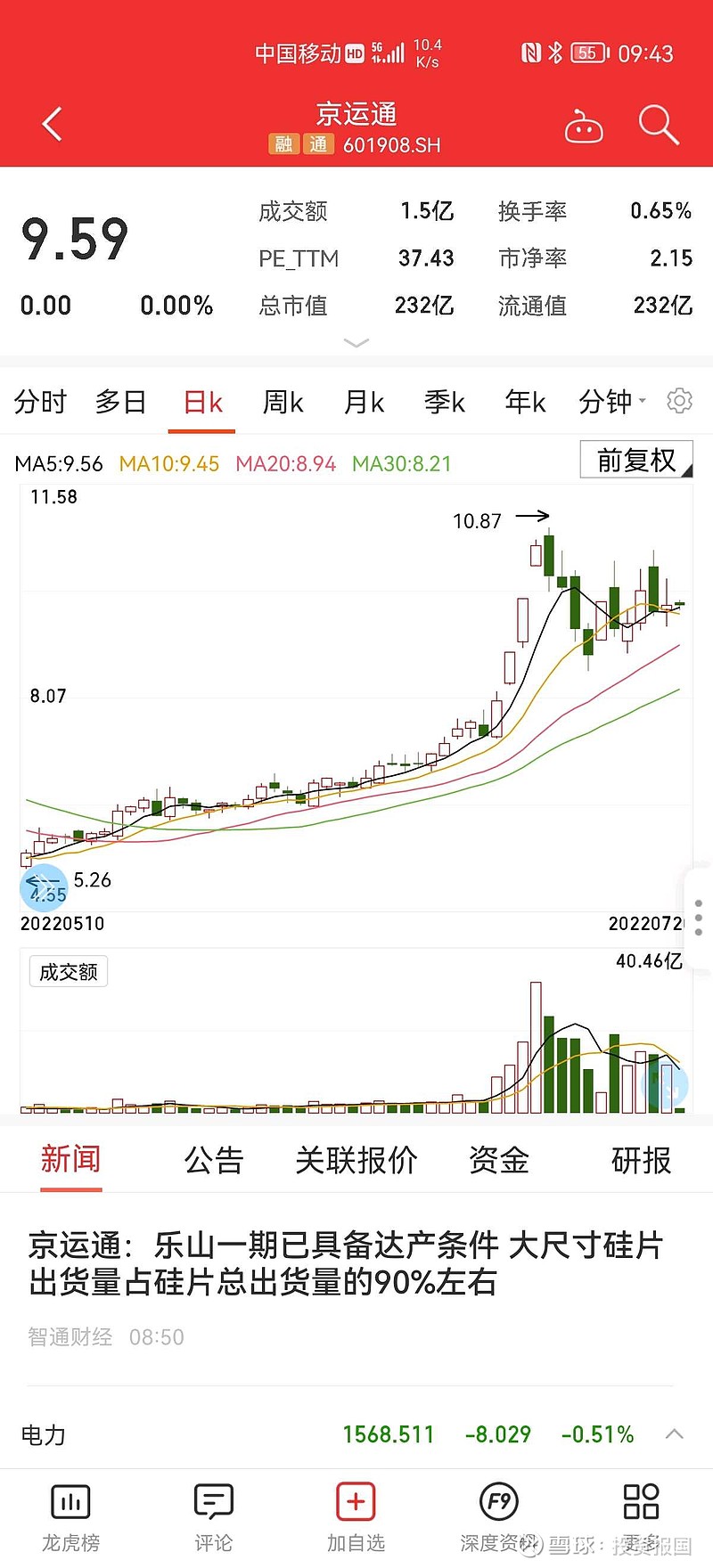Expand the quote details chevron
This screenshot has width=713, height=1568.
coord(356,343)
